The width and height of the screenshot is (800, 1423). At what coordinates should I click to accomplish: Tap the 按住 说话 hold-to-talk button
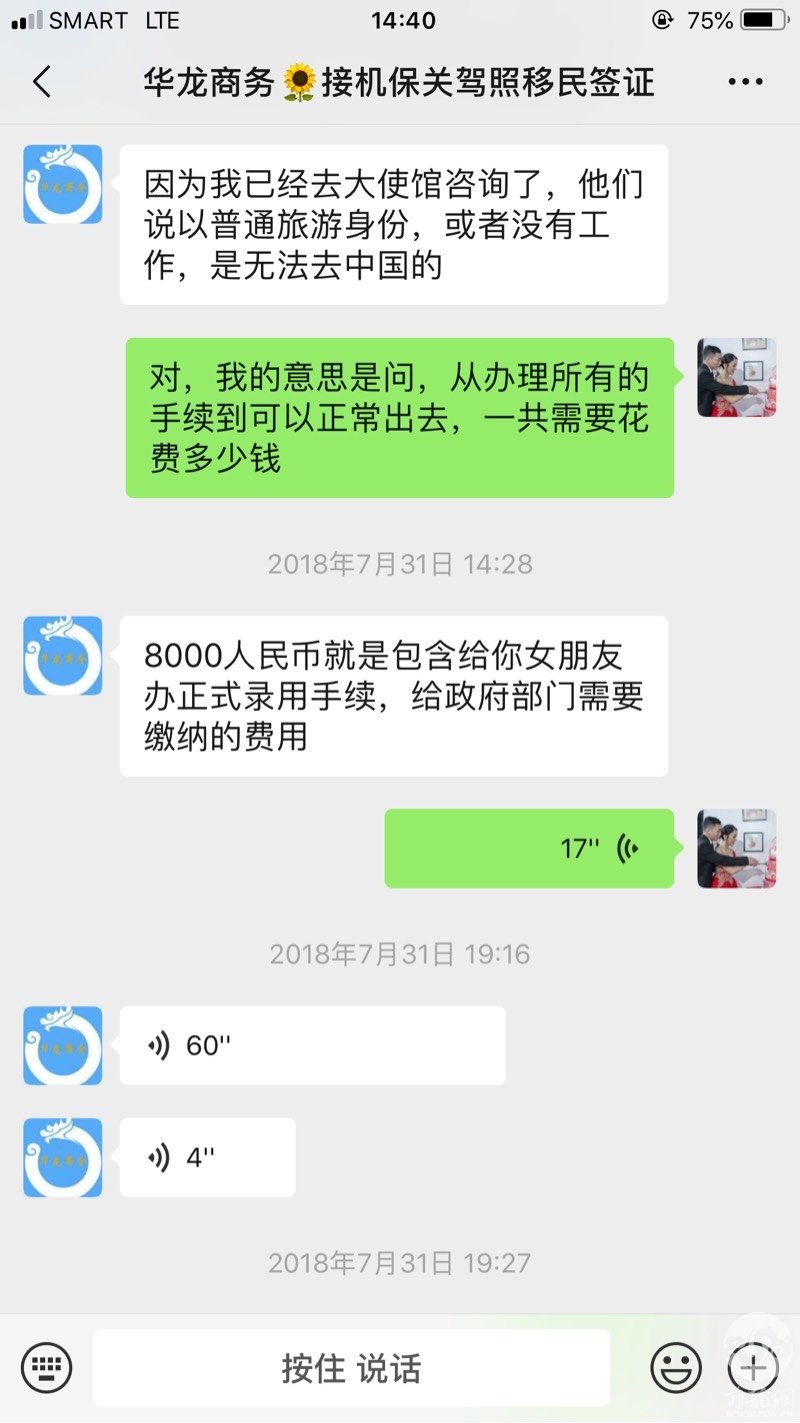351,1368
